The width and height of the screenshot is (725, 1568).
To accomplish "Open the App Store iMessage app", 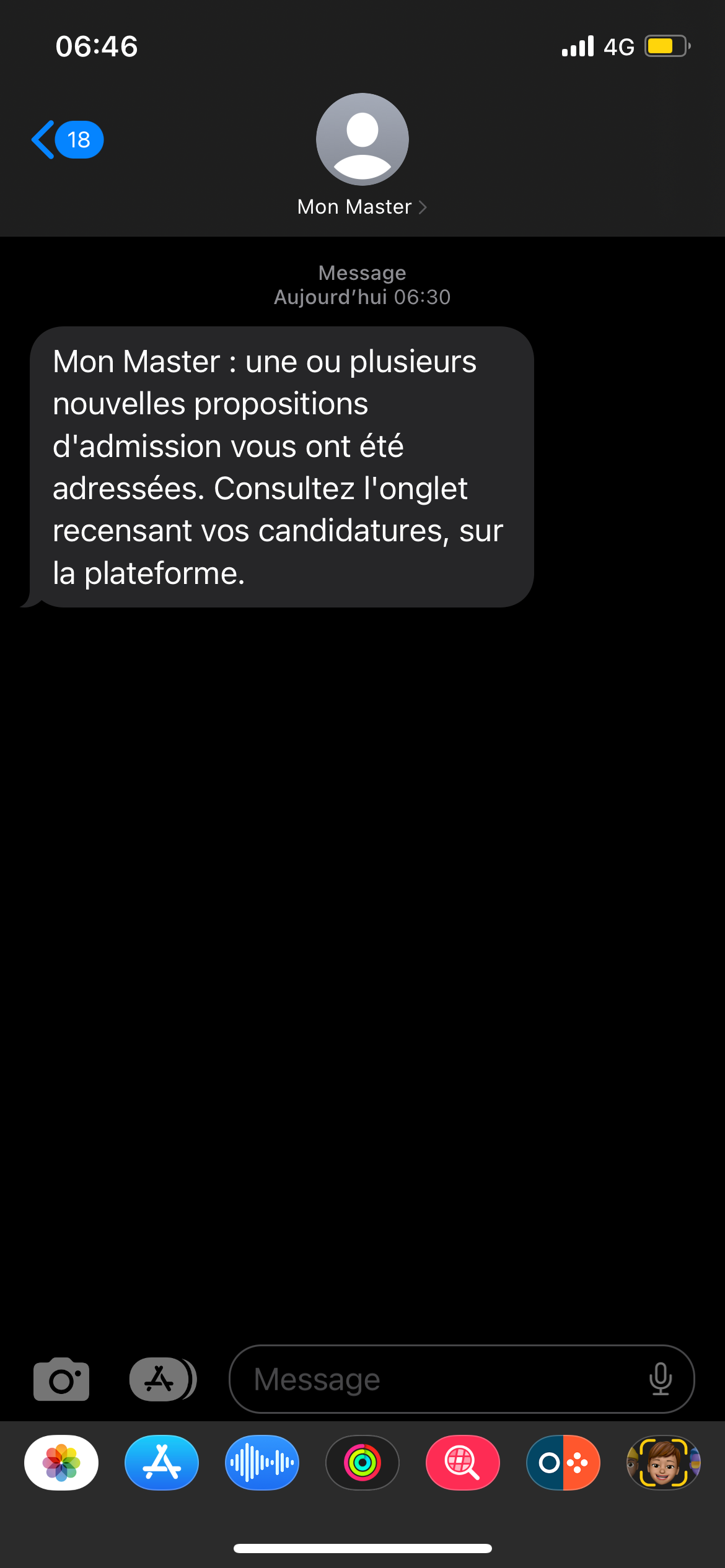I will (162, 1463).
